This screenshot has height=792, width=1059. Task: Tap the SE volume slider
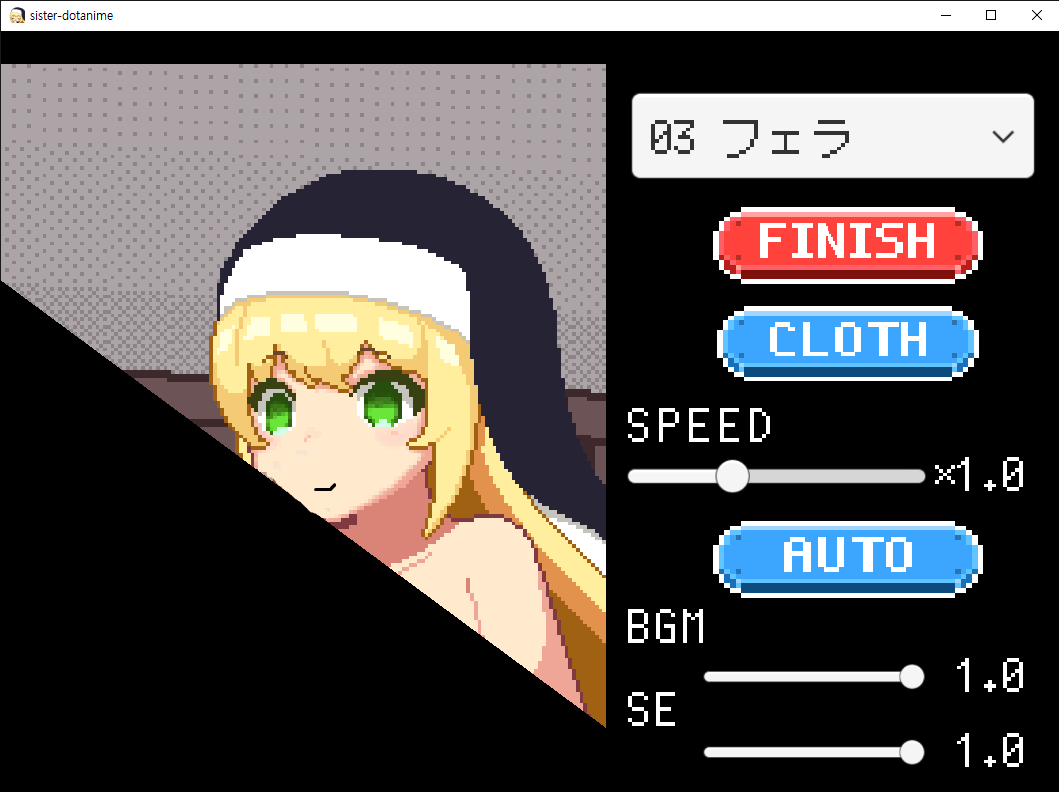tap(810, 752)
